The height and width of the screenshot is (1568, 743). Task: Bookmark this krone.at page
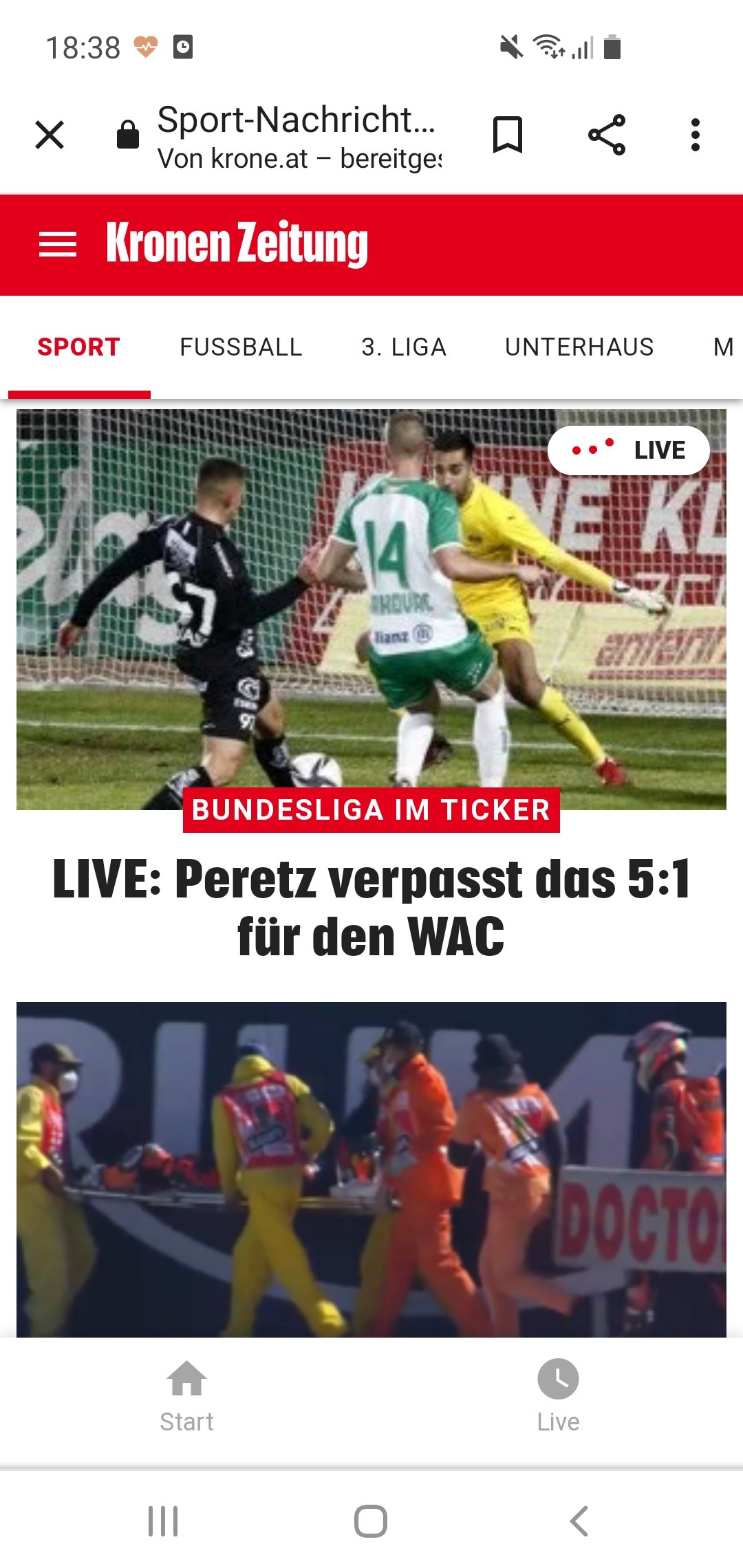(x=508, y=135)
